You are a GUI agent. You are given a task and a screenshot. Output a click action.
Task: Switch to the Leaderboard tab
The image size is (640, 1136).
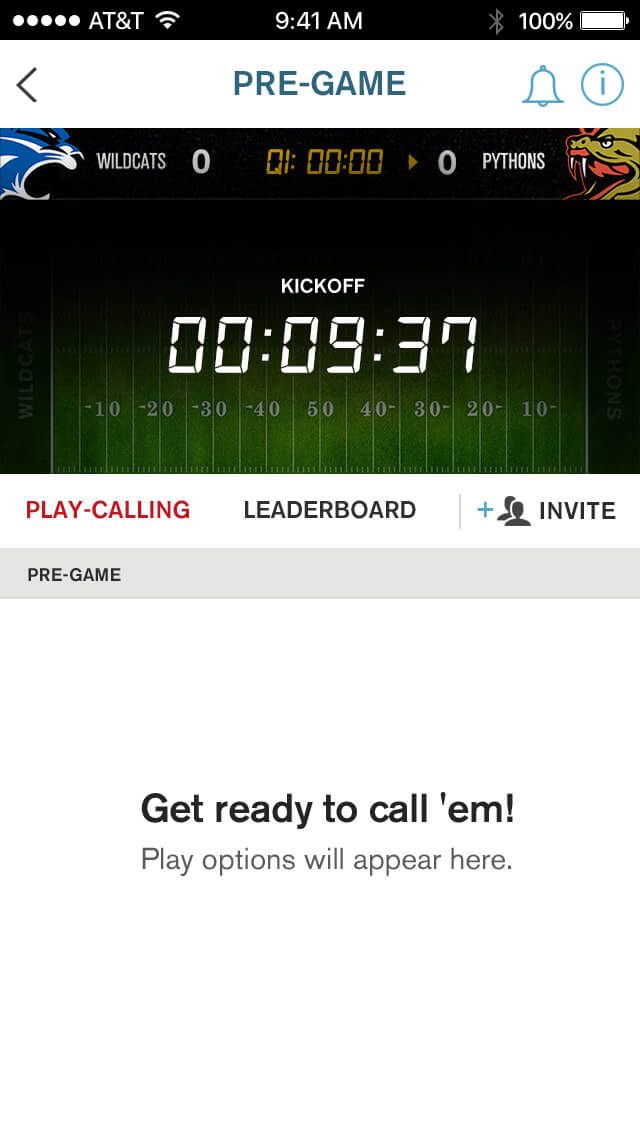coord(329,510)
